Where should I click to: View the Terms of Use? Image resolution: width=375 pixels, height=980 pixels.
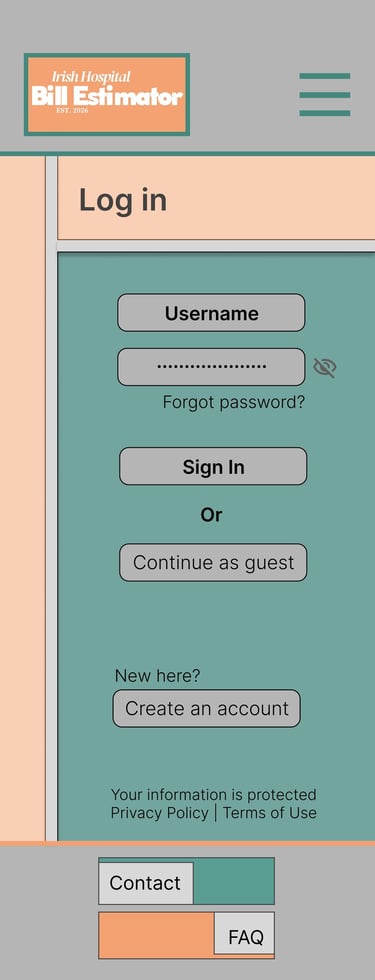[269, 812]
